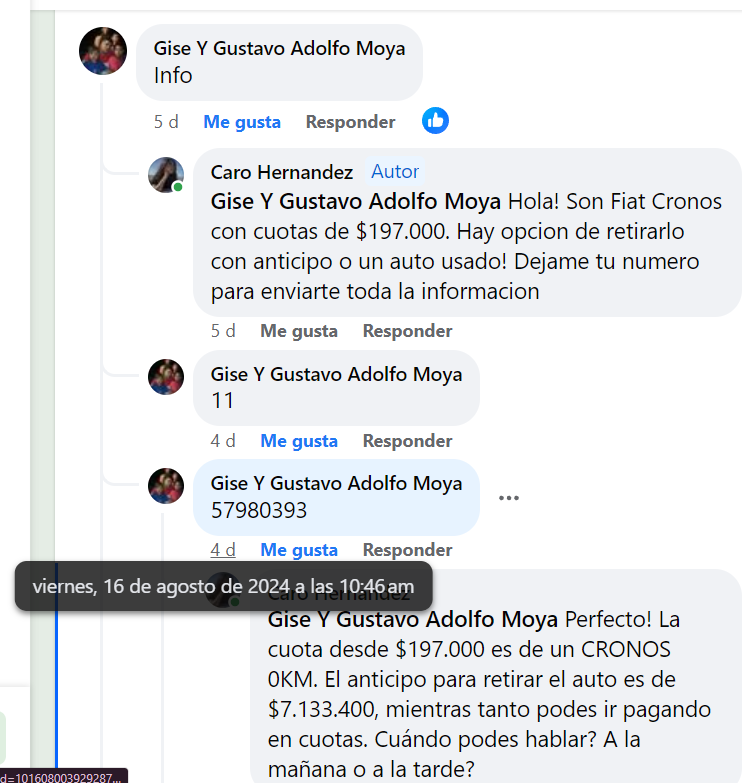Reply to the comment "57980393"
The height and width of the screenshot is (783, 742).
(x=407, y=550)
